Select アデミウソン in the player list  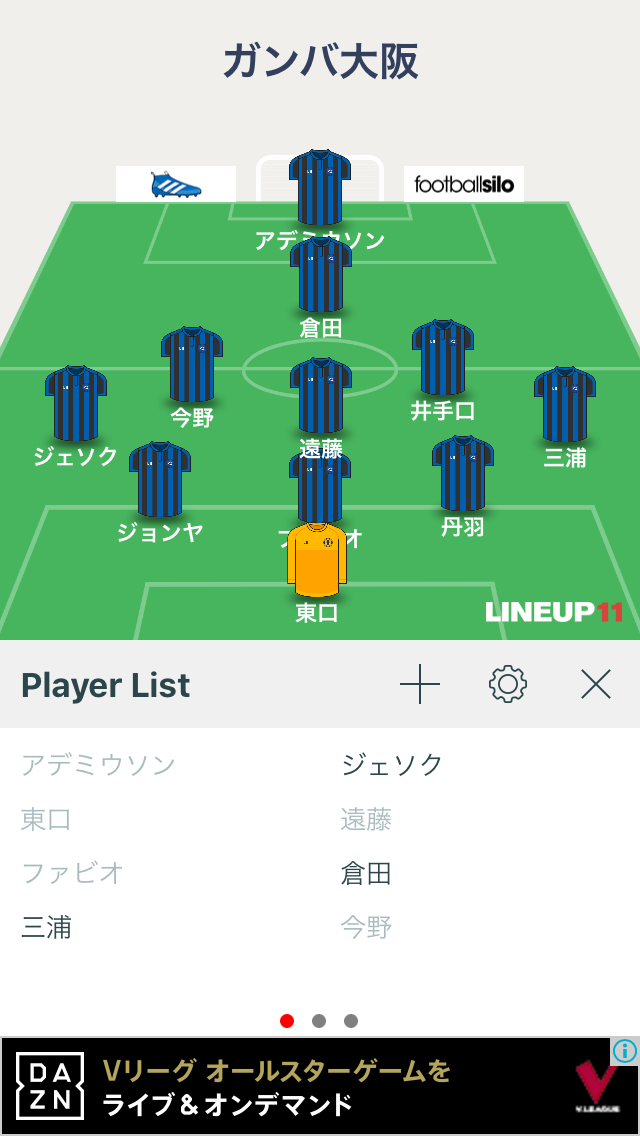98,765
